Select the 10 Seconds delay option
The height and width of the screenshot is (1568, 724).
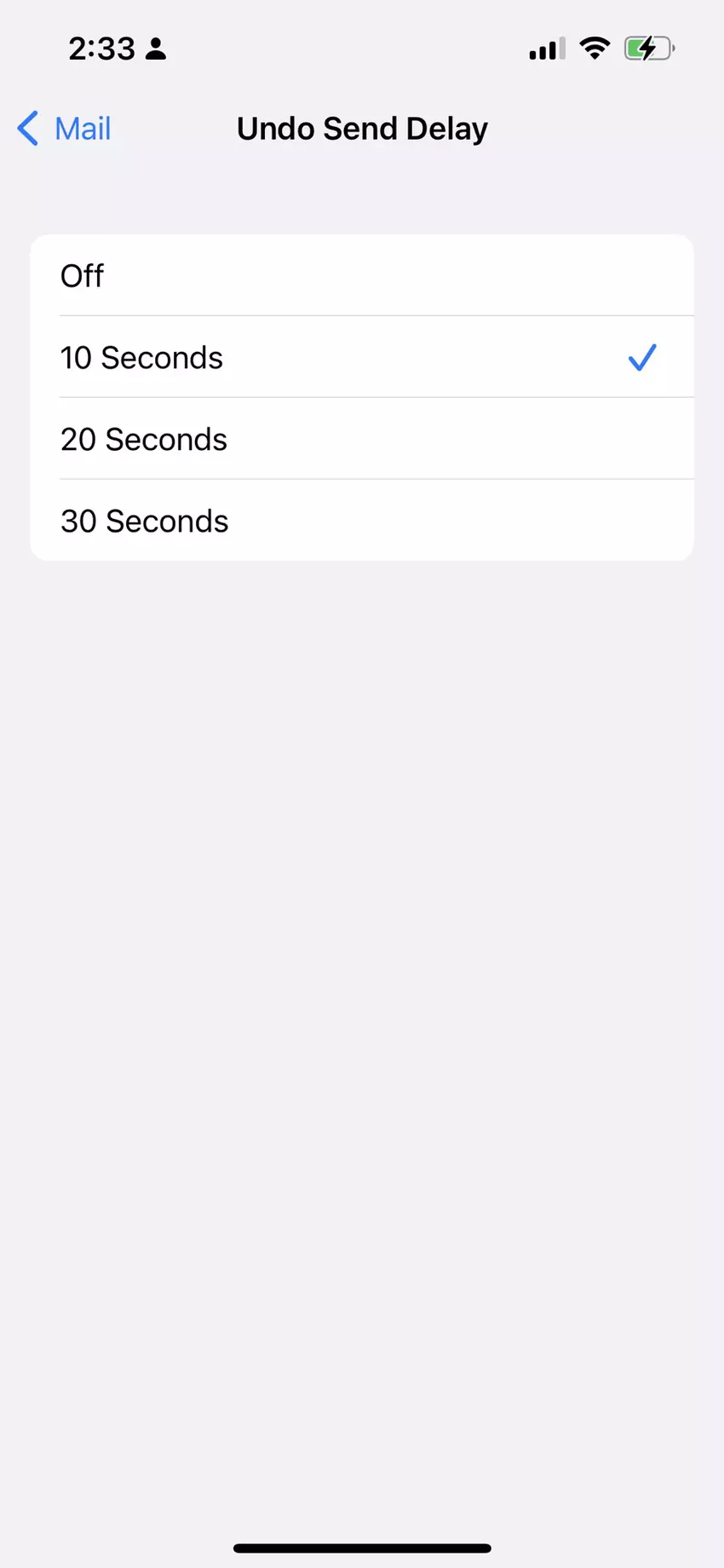(361, 358)
